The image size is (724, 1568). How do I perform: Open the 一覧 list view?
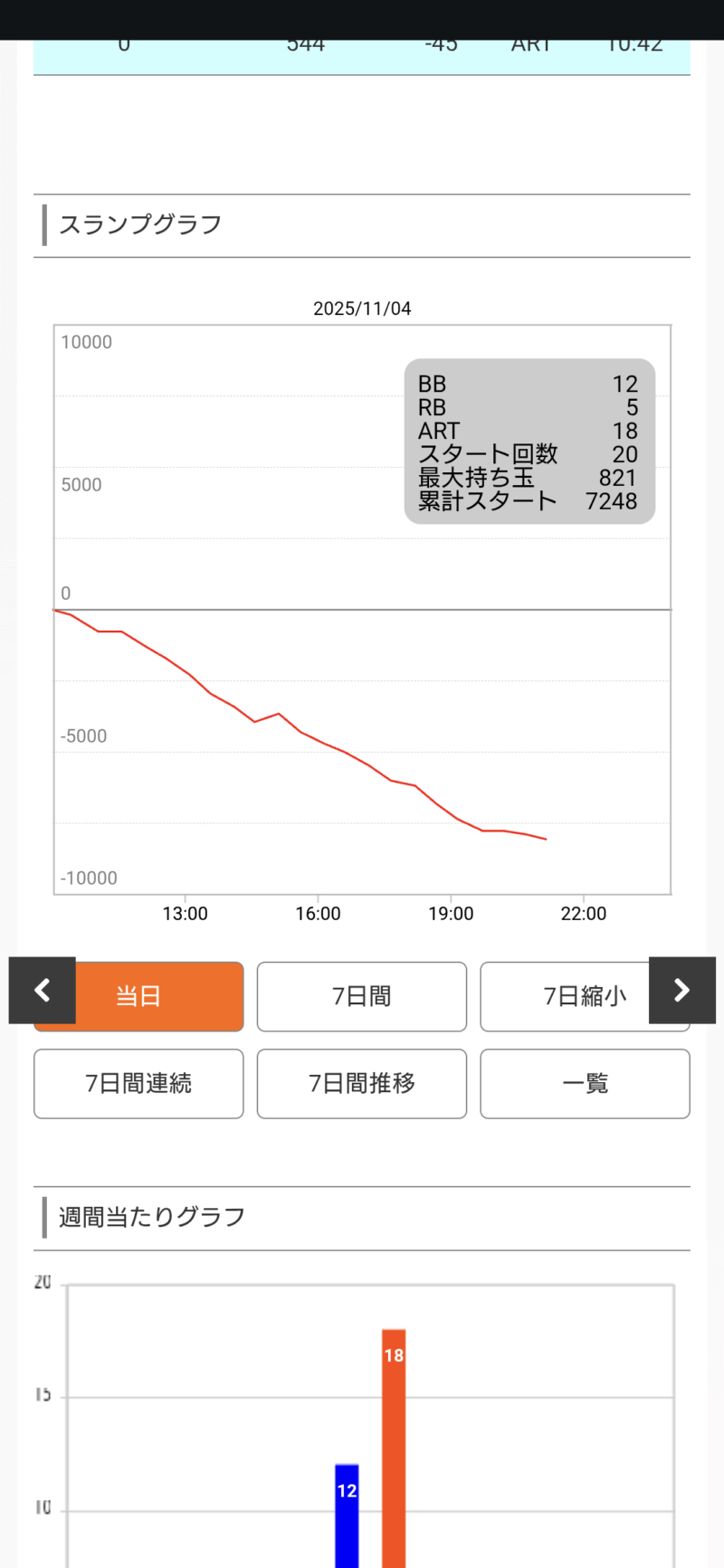585,1083
